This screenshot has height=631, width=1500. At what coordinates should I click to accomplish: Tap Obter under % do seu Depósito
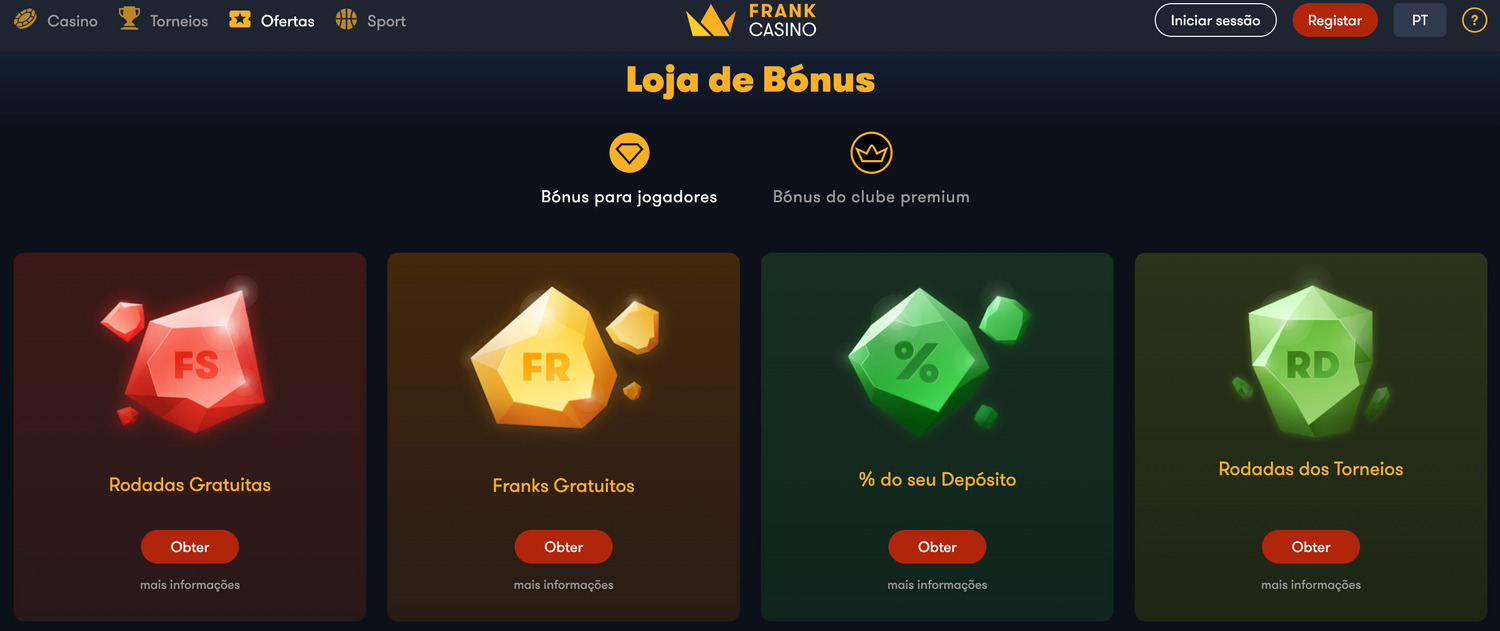pyautogui.click(x=937, y=547)
